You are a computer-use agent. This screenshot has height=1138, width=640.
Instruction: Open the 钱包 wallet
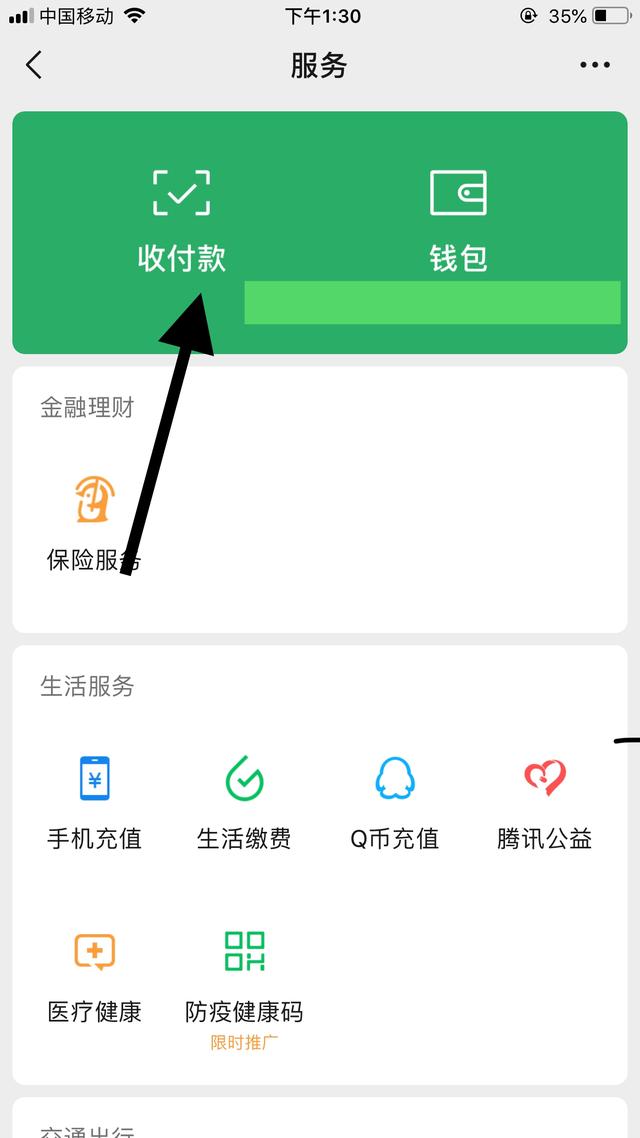(458, 220)
